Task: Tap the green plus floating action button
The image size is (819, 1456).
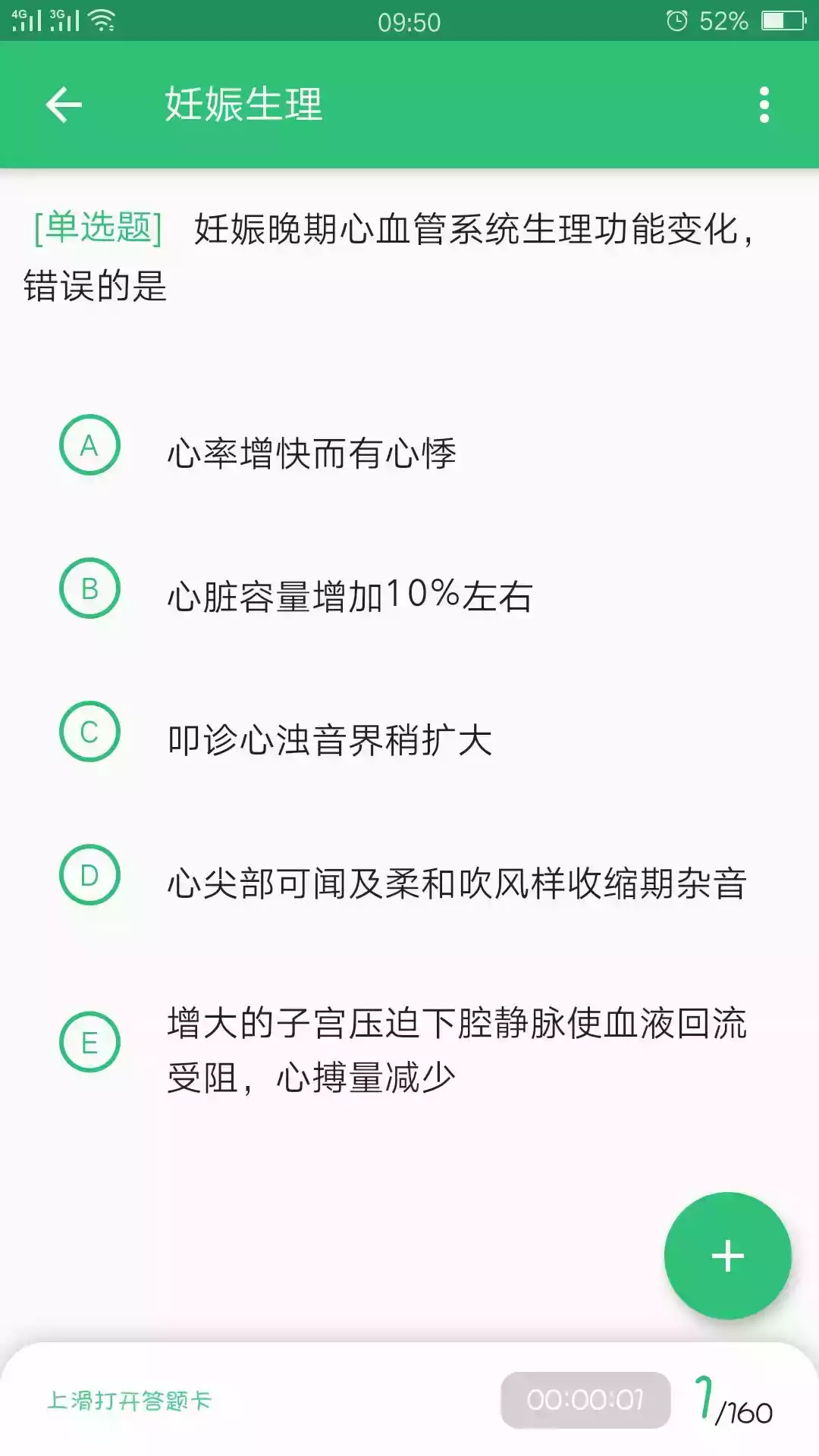Action: coord(726,1257)
